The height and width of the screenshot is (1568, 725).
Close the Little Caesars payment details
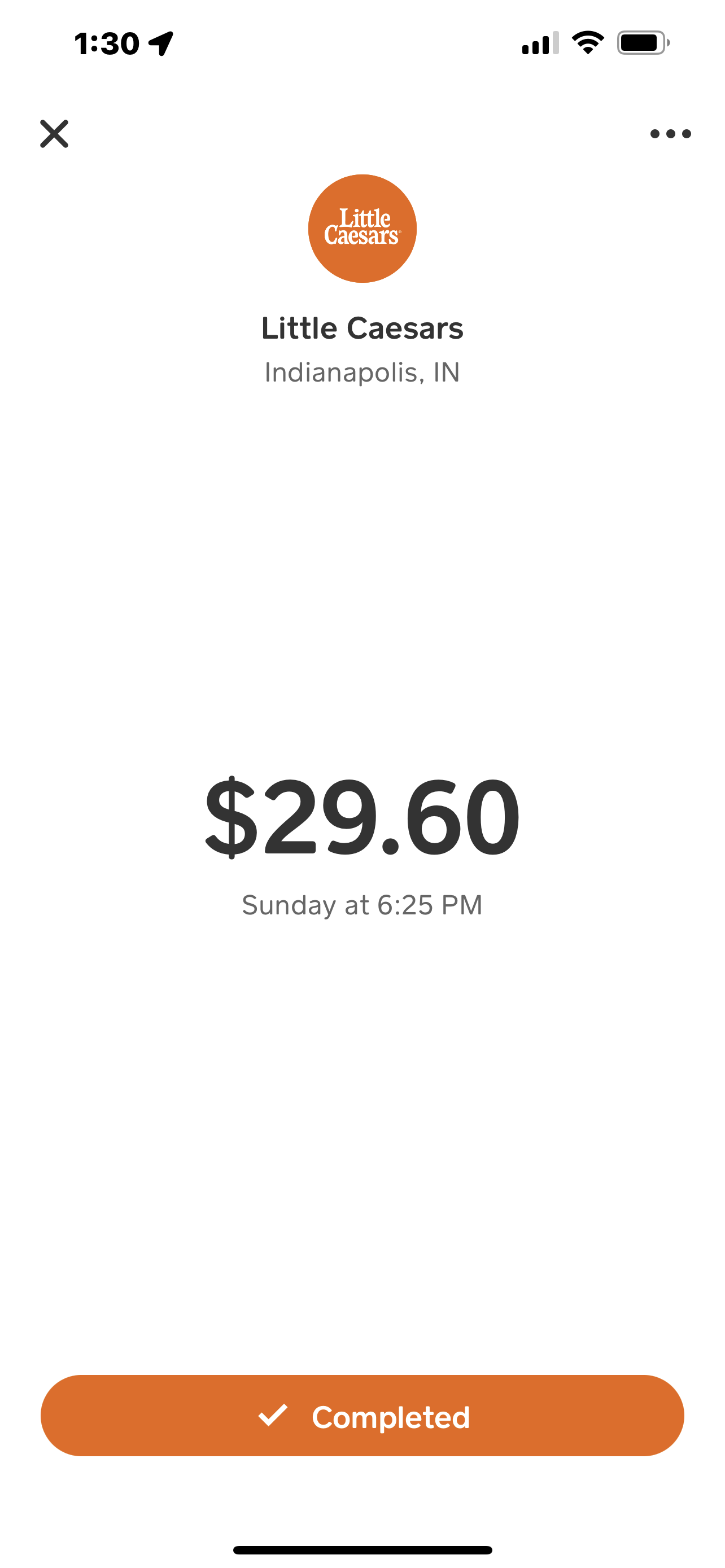[54, 134]
